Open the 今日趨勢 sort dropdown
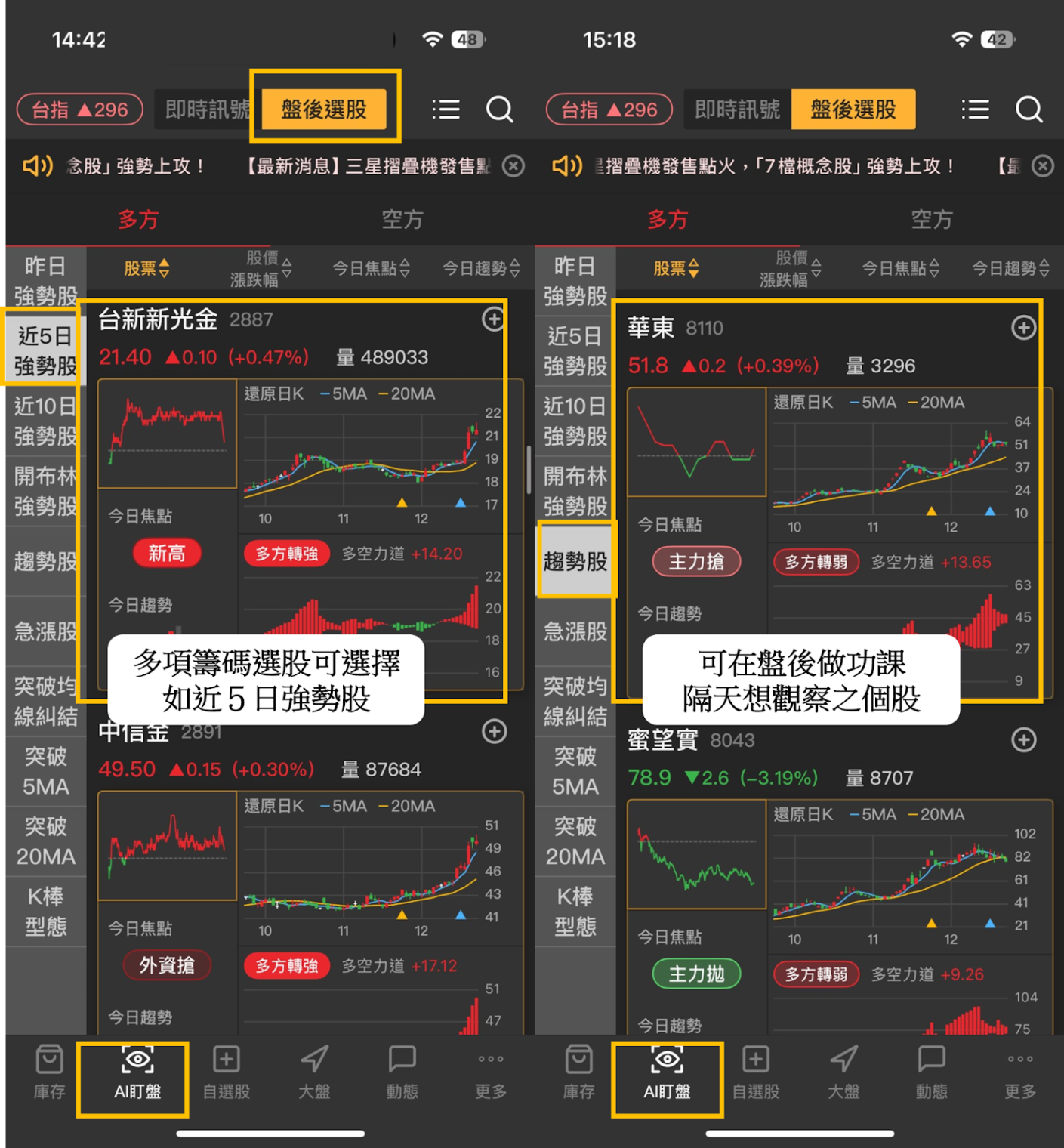The height and width of the screenshot is (1148, 1064). point(480,269)
